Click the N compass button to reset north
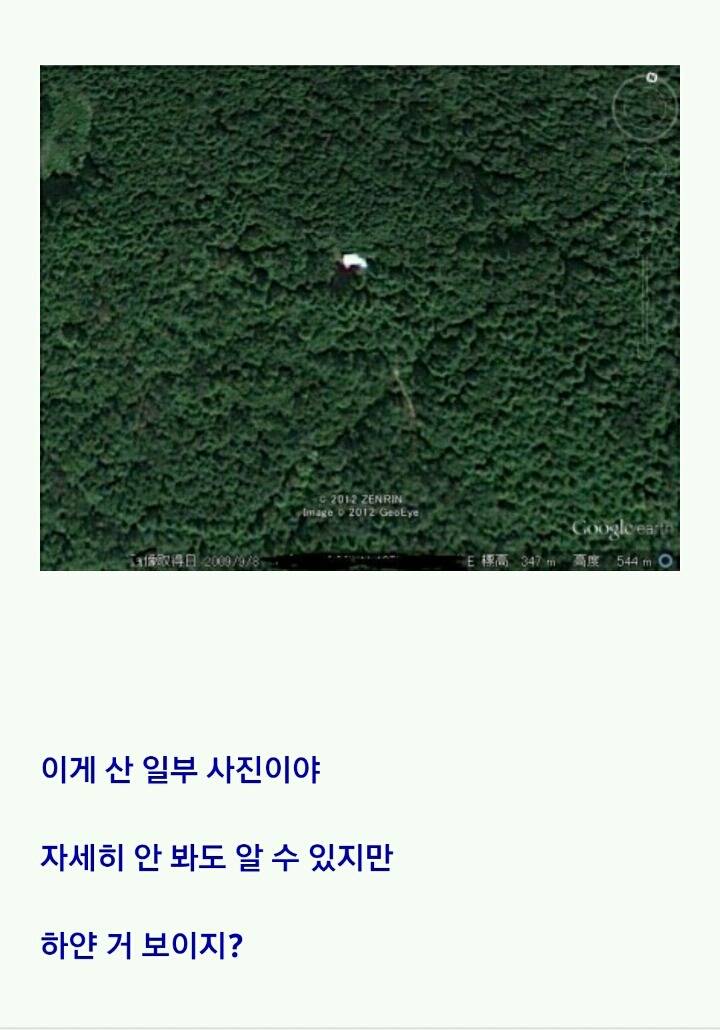 coord(651,77)
